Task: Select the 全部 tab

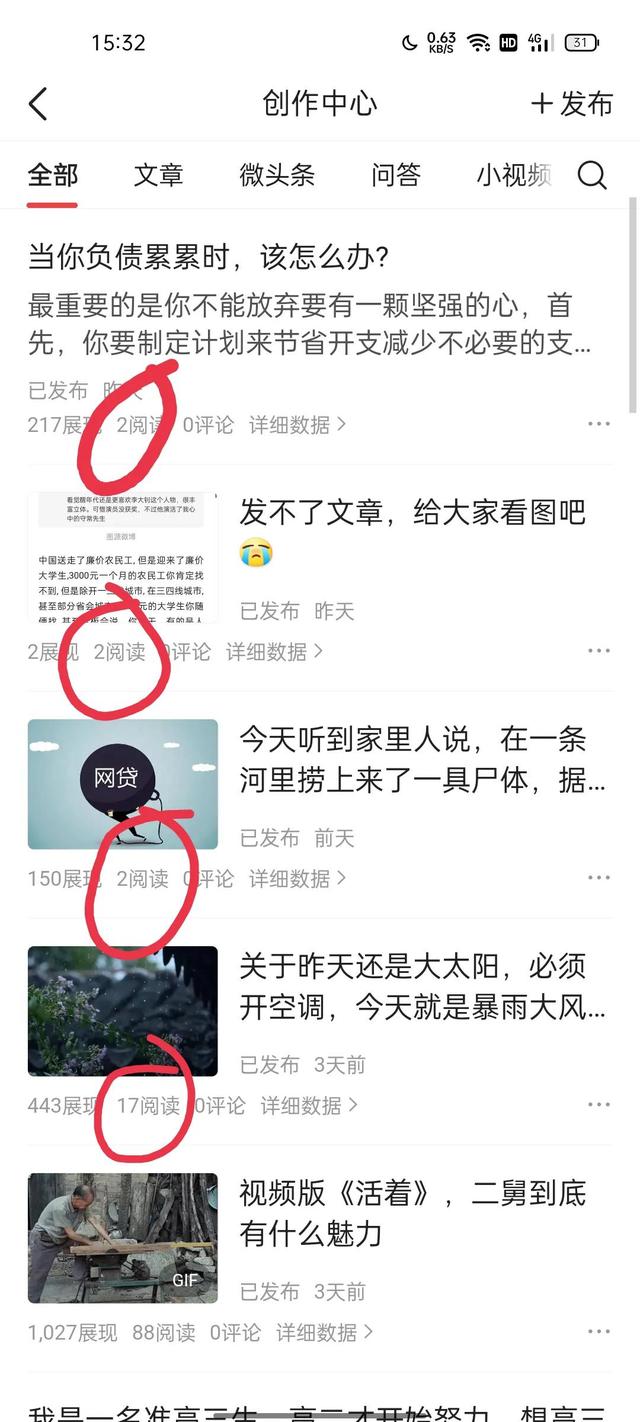Action: pyautogui.click(x=52, y=176)
